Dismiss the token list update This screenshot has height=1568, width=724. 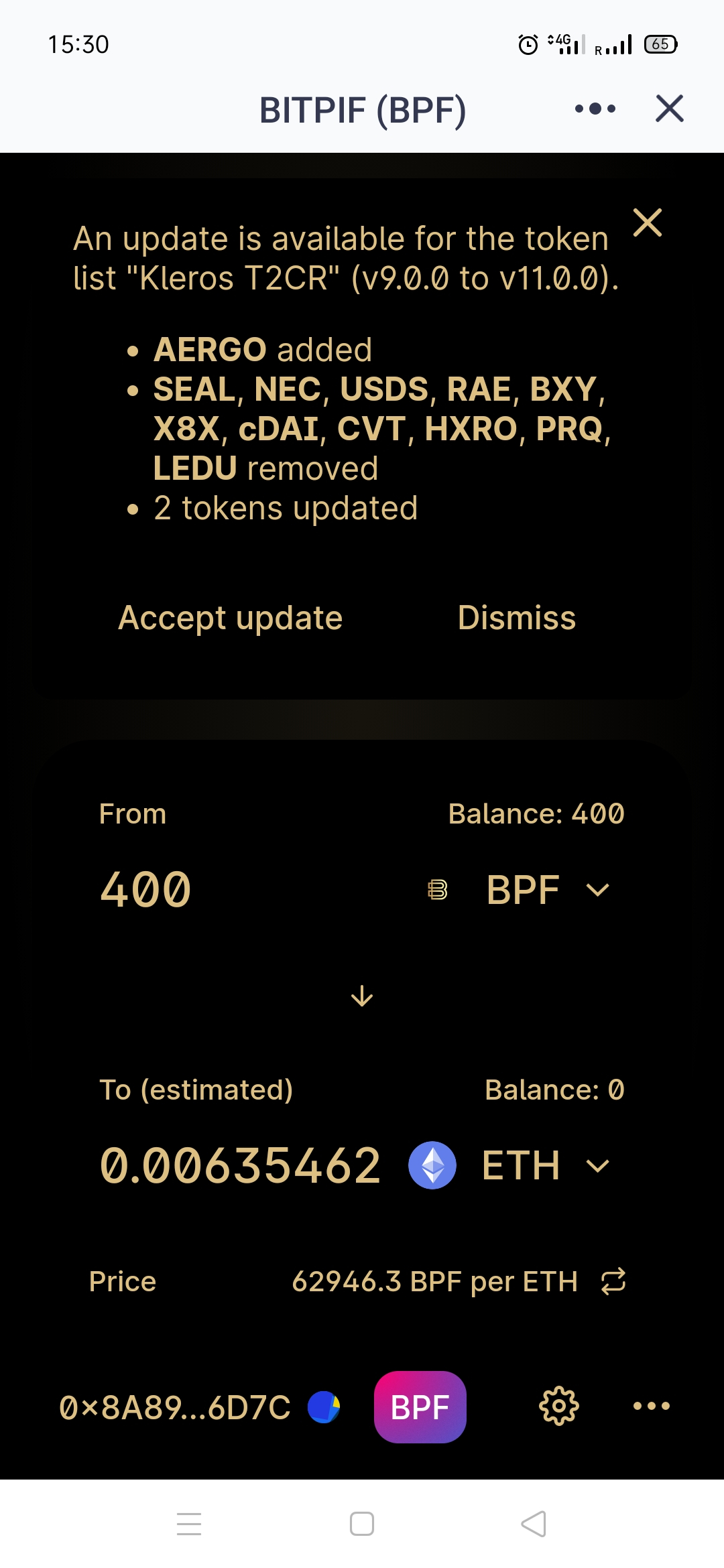coord(516,618)
